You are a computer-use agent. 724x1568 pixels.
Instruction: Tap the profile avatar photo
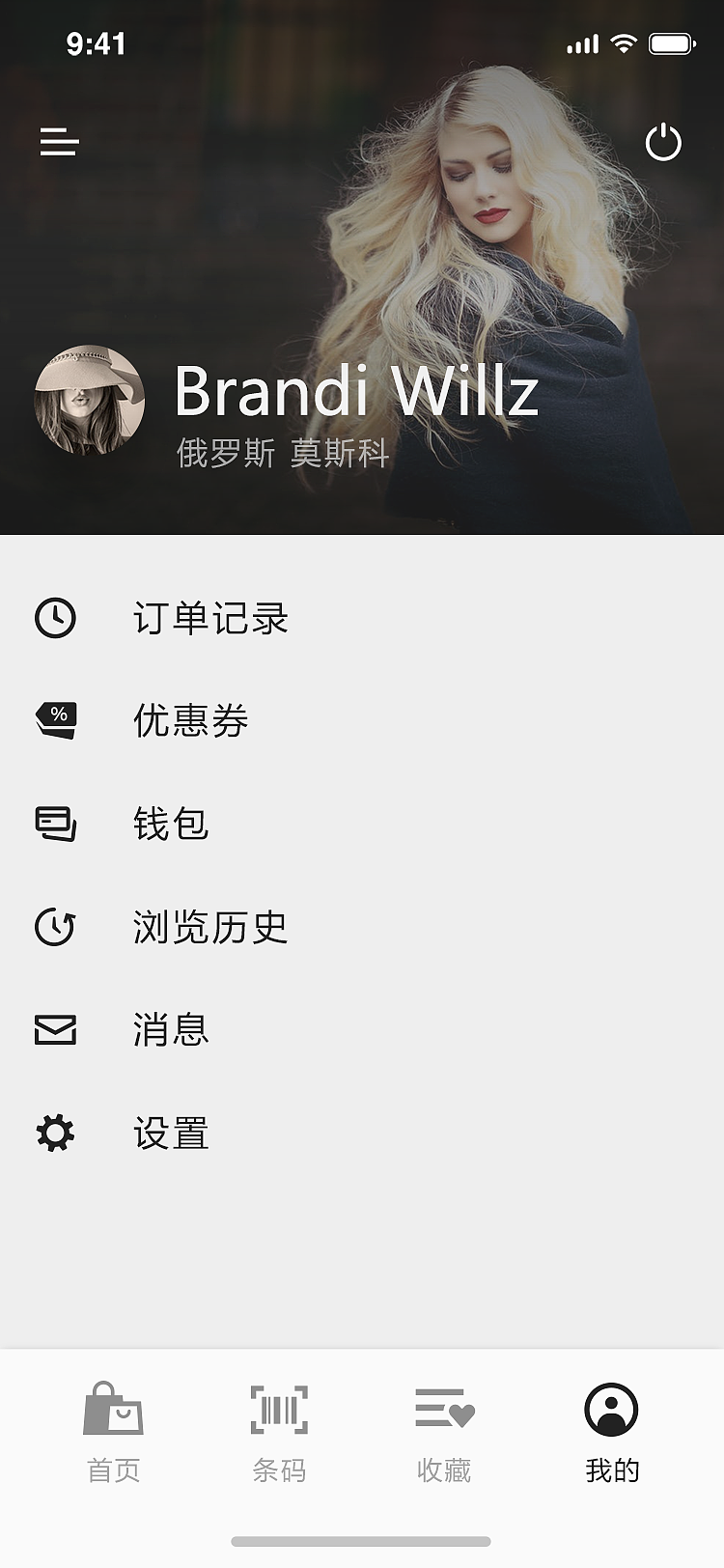click(x=90, y=401)
